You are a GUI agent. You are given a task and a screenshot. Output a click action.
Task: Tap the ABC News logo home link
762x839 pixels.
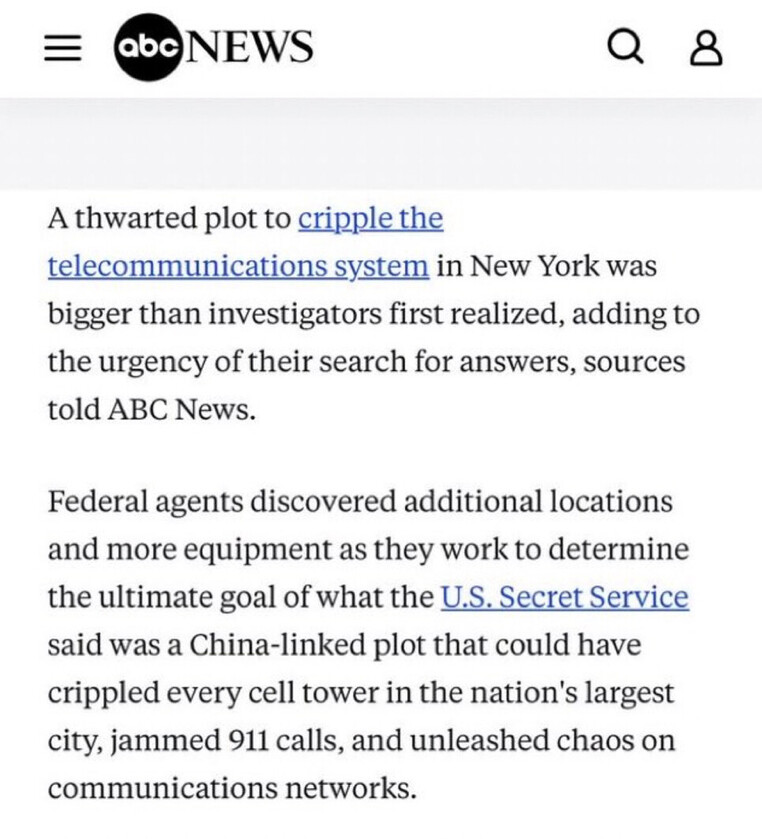tap(214, 47)
